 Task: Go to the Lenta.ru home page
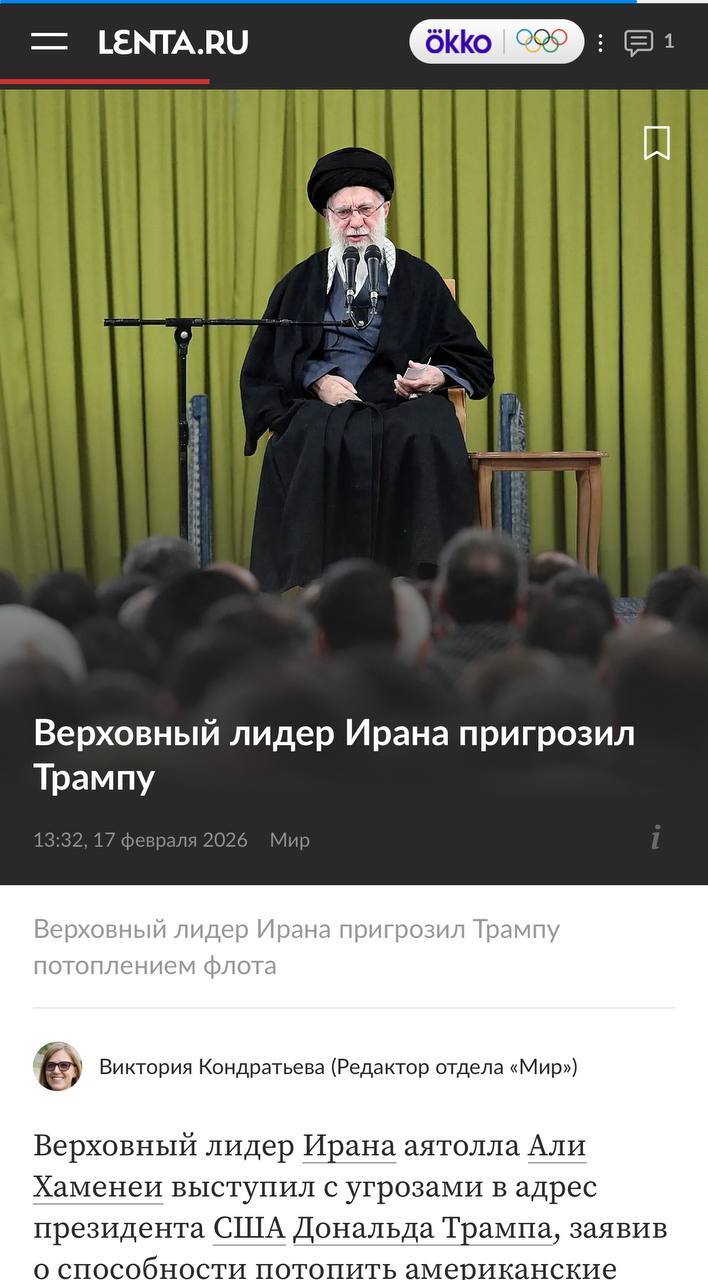tap(173, 42)
